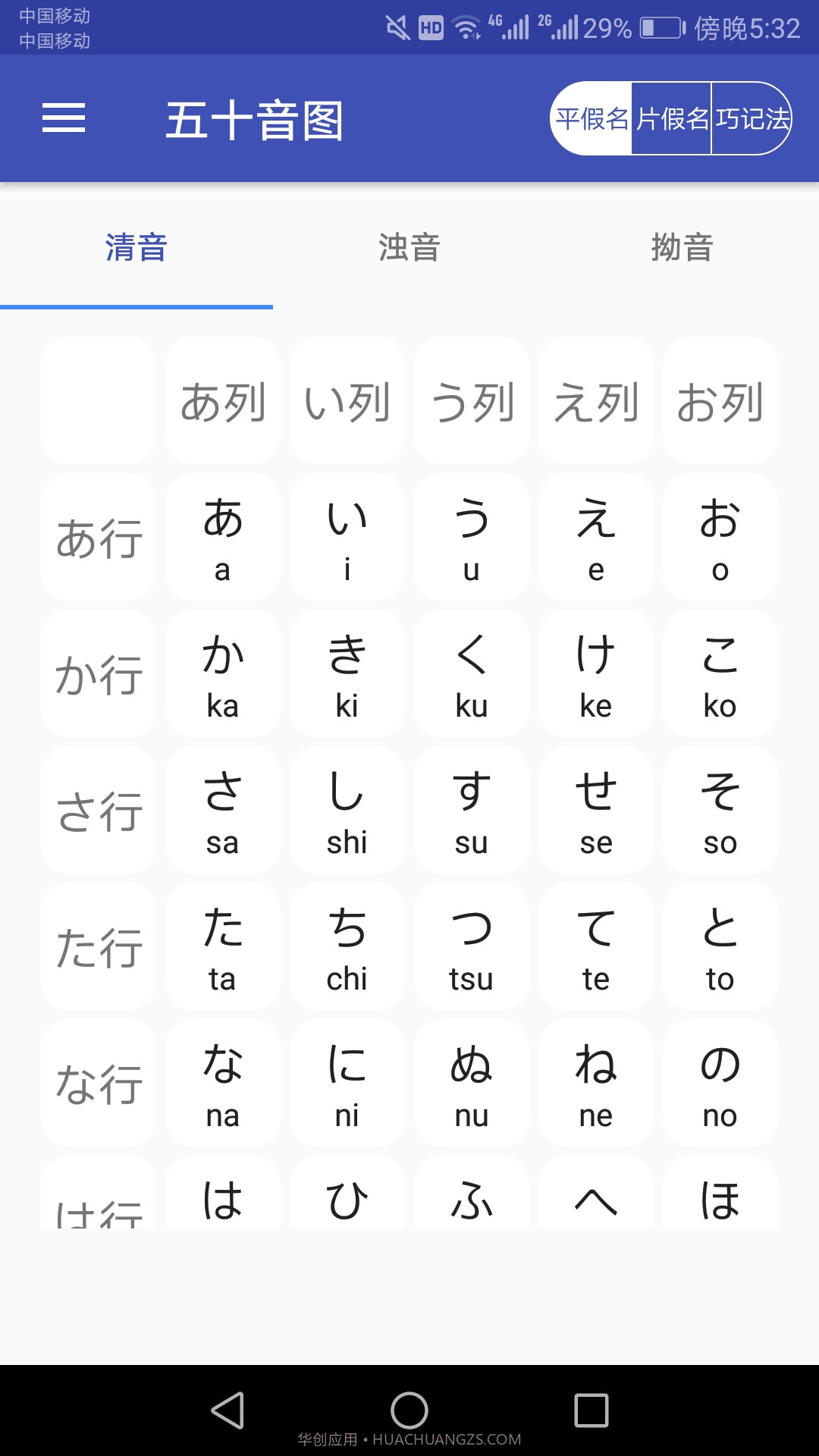This screenshot has width=819, height=1456.
Task: Tap the か ka character cell
Action: 221,673
